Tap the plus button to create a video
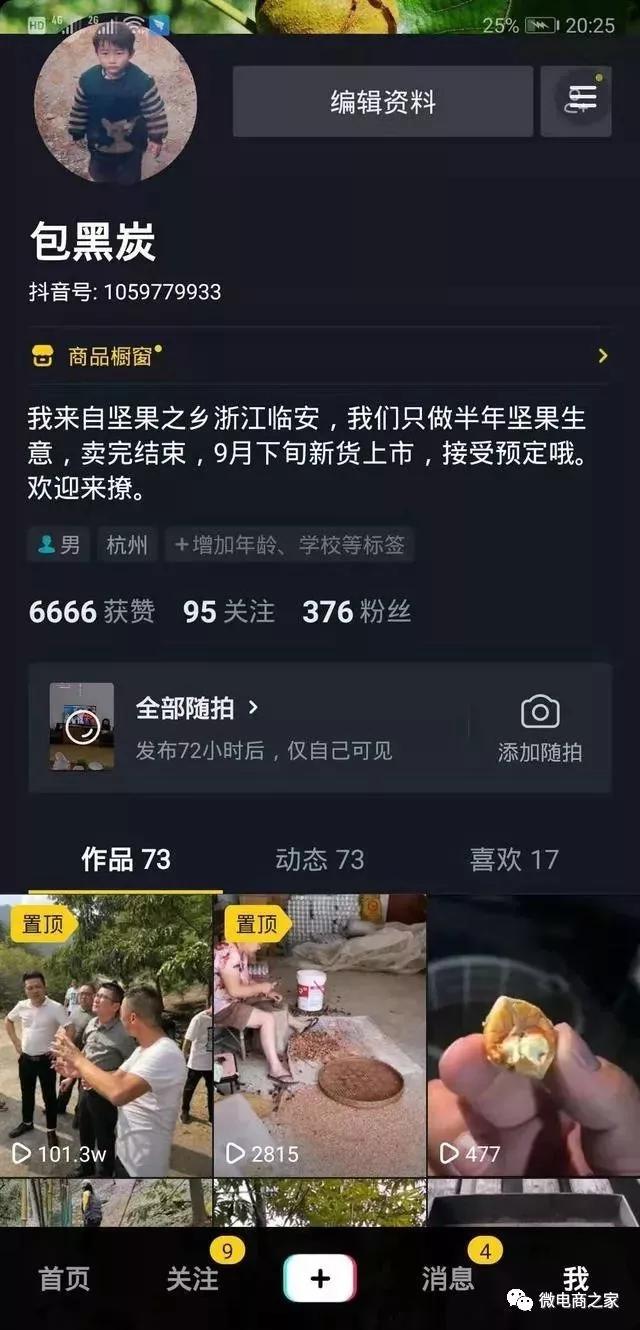Viewport: 640px width, 1330px height. coord(320,1278)
